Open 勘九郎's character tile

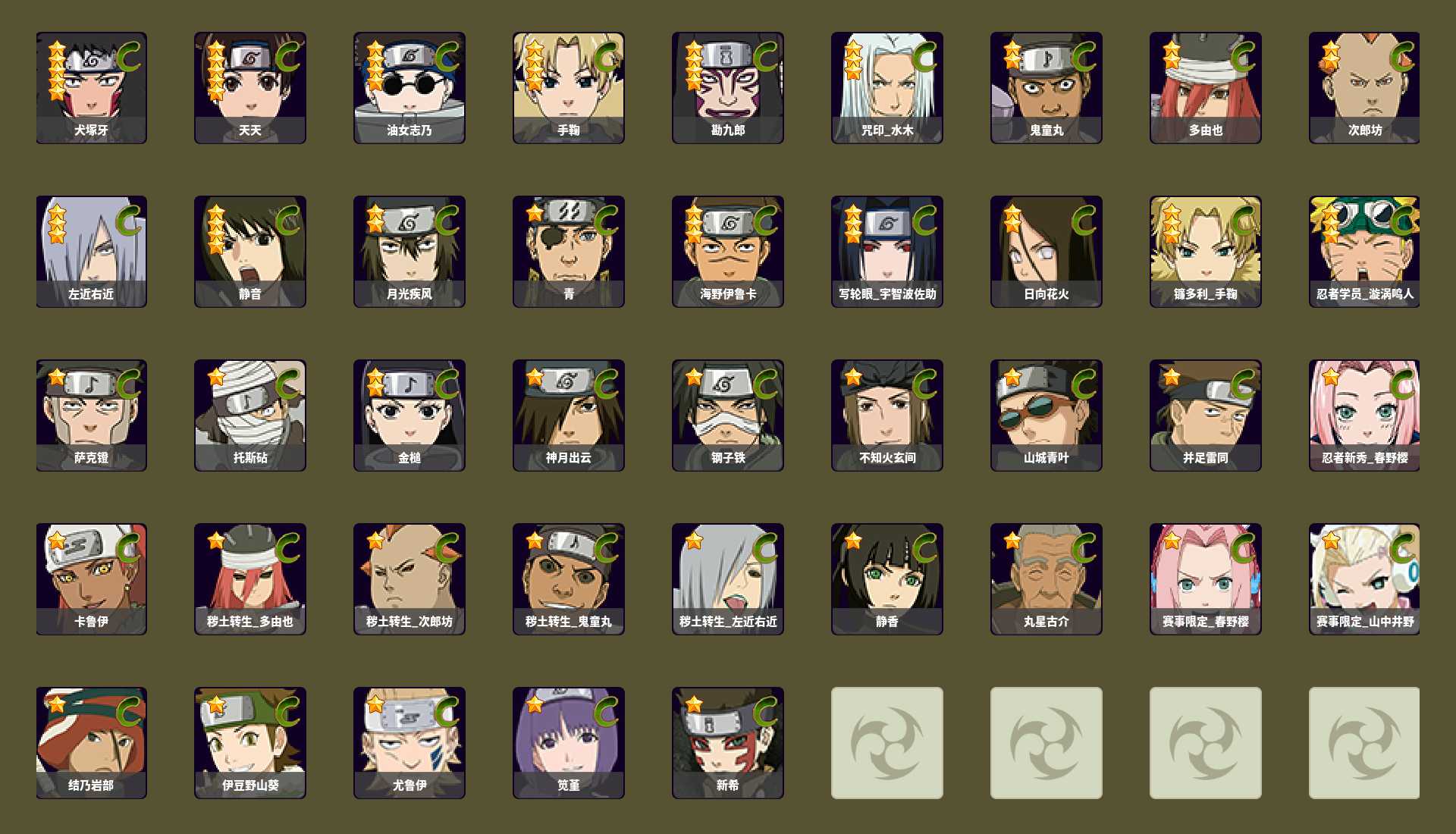tap(728, 87)
